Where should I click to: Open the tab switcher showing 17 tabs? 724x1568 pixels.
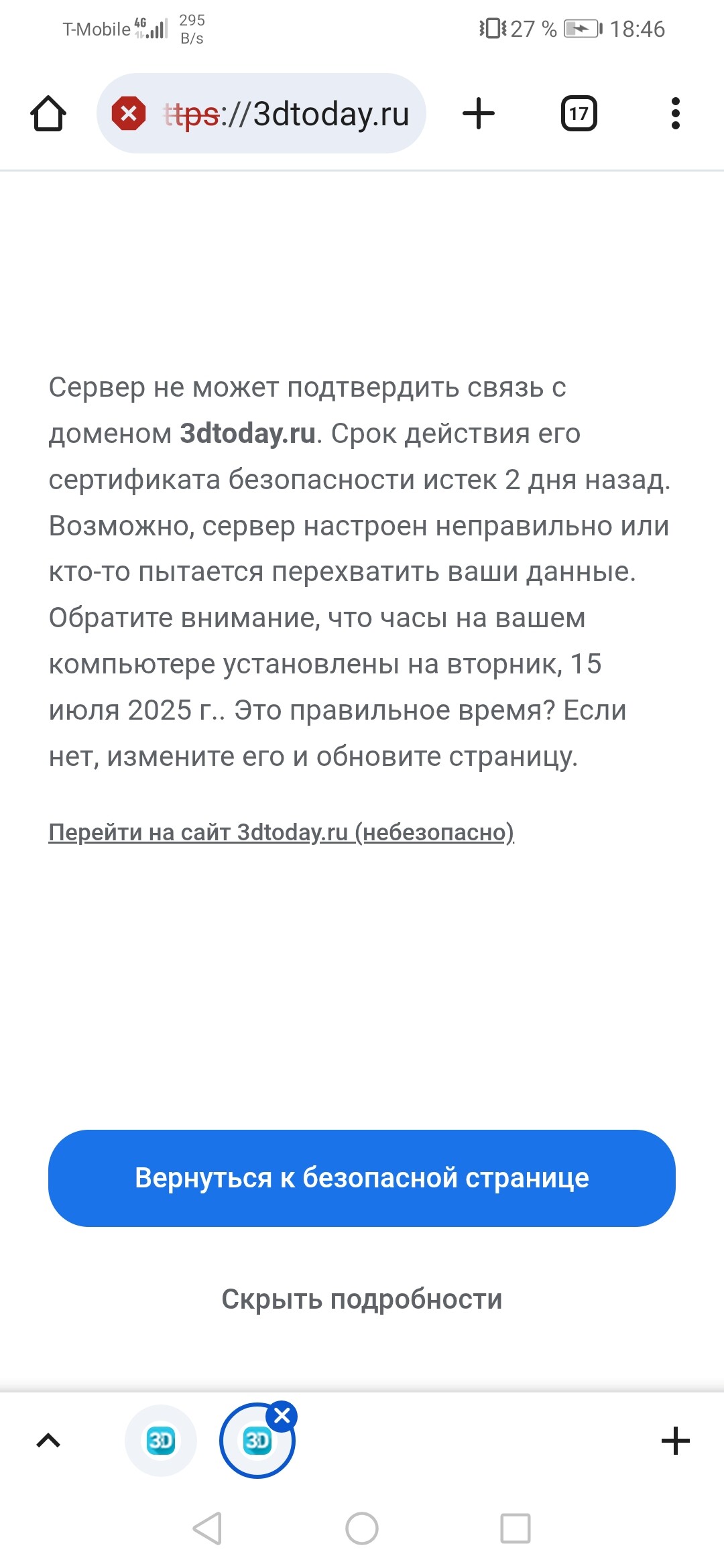click(579, 114)
